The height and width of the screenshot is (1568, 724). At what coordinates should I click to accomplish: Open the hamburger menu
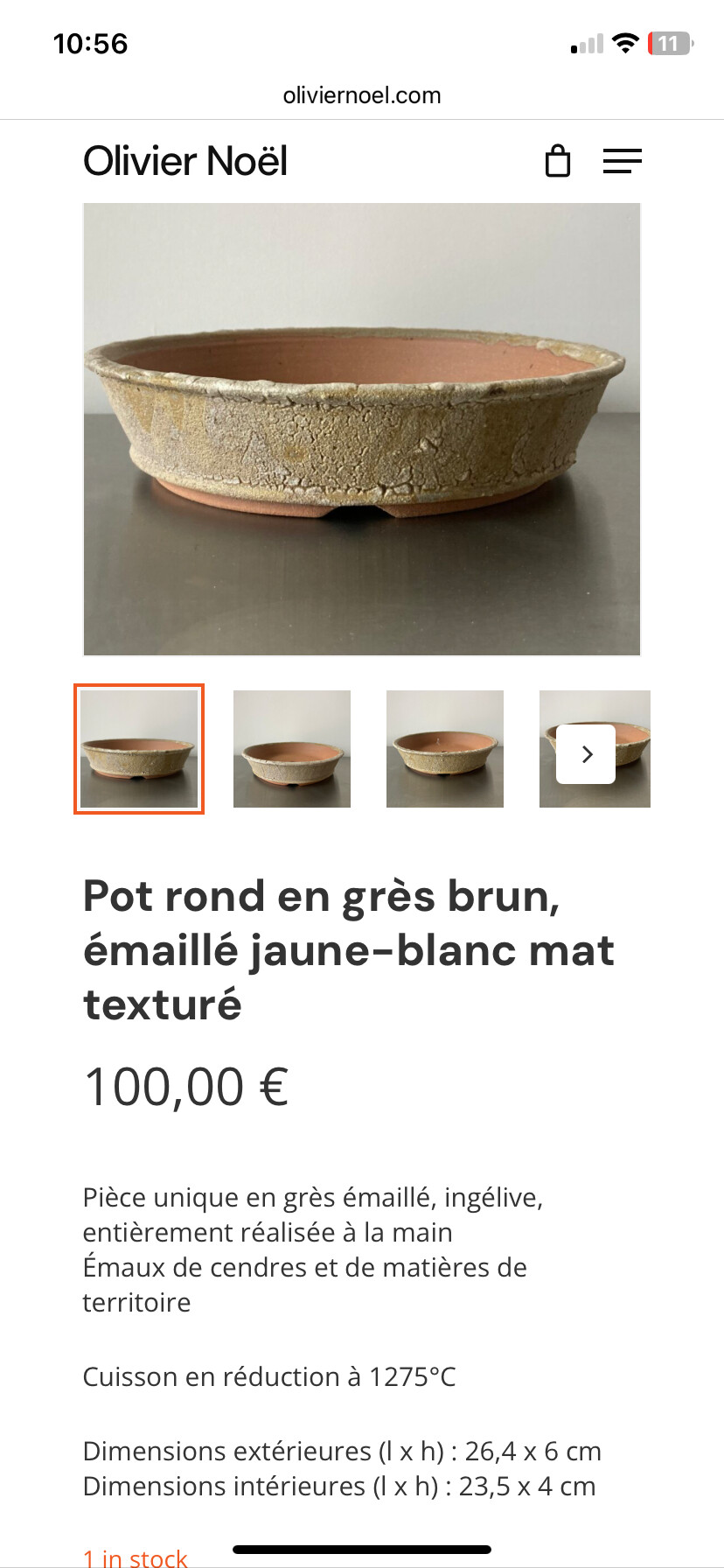pos(623,161)
